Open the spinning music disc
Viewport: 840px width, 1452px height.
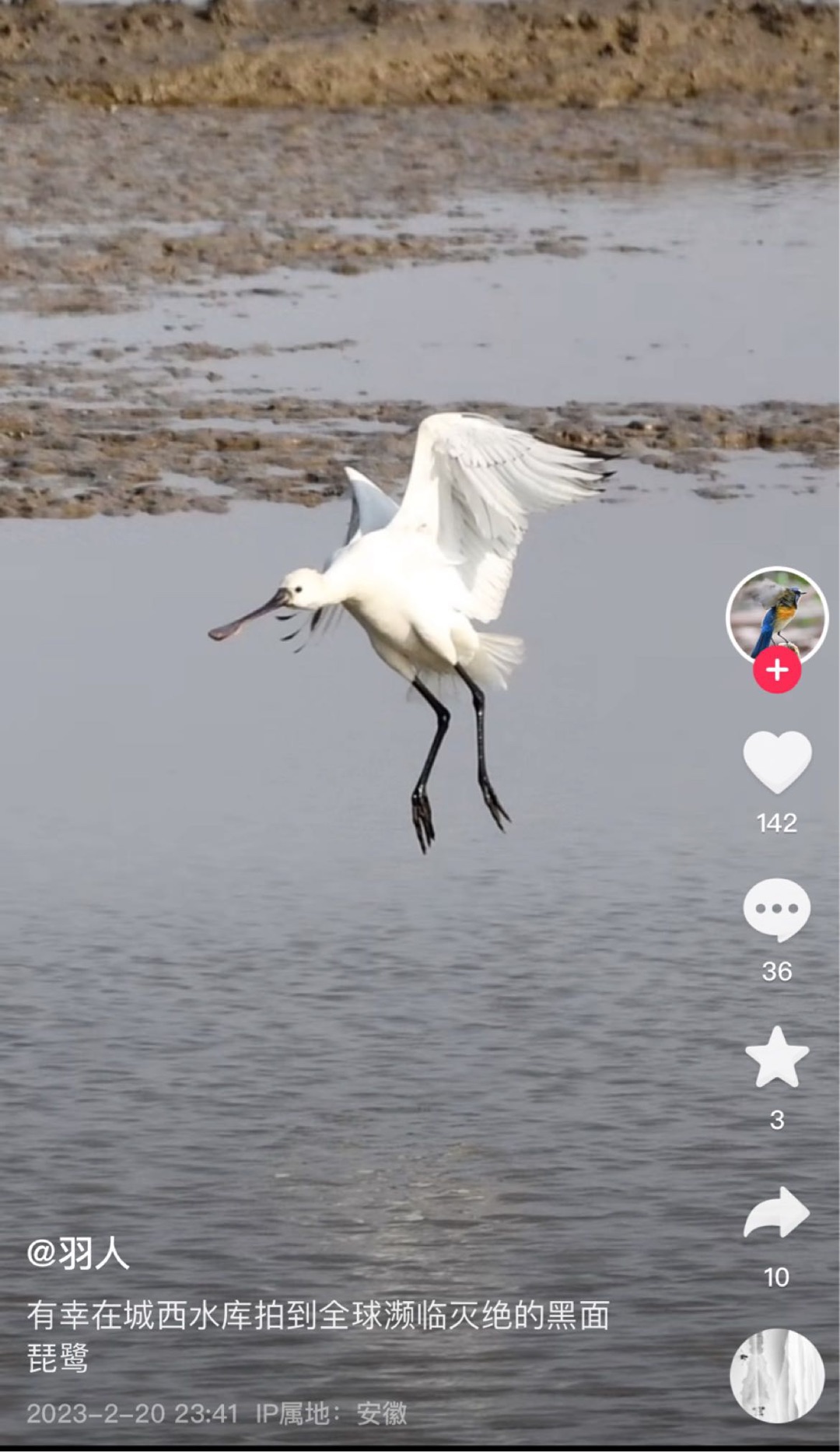point(776,1375)
